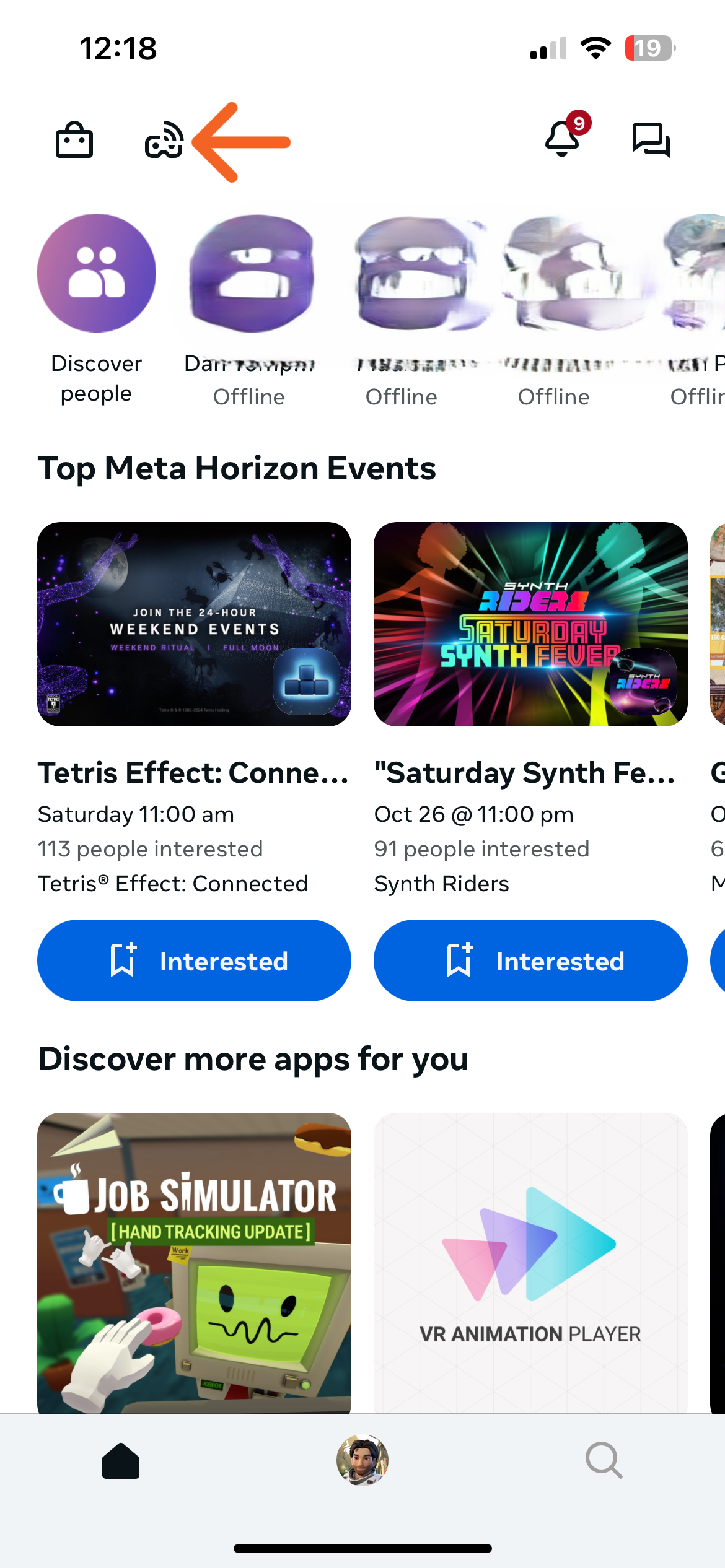725x1568 pixels.
Task: Switch to the profile avatar tab
Action: [362, 1460]
